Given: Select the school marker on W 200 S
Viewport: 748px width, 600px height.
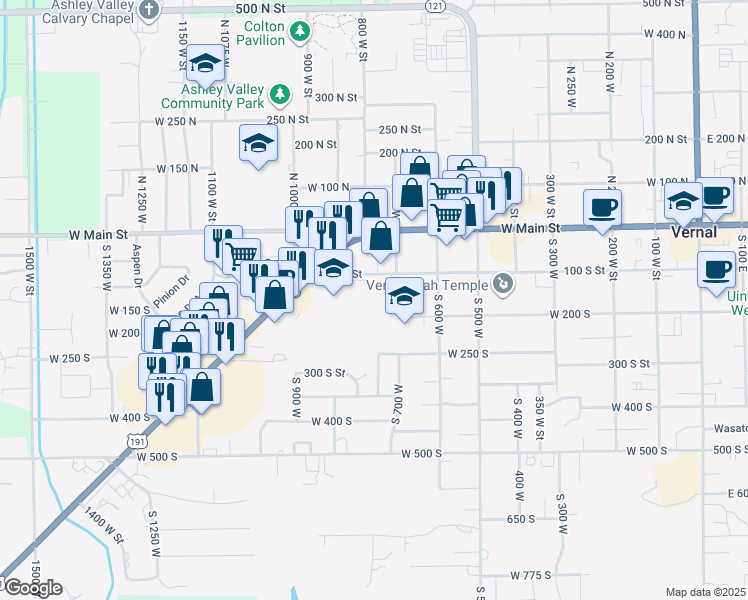Looking at the screenshot, I should coord(404,295).
